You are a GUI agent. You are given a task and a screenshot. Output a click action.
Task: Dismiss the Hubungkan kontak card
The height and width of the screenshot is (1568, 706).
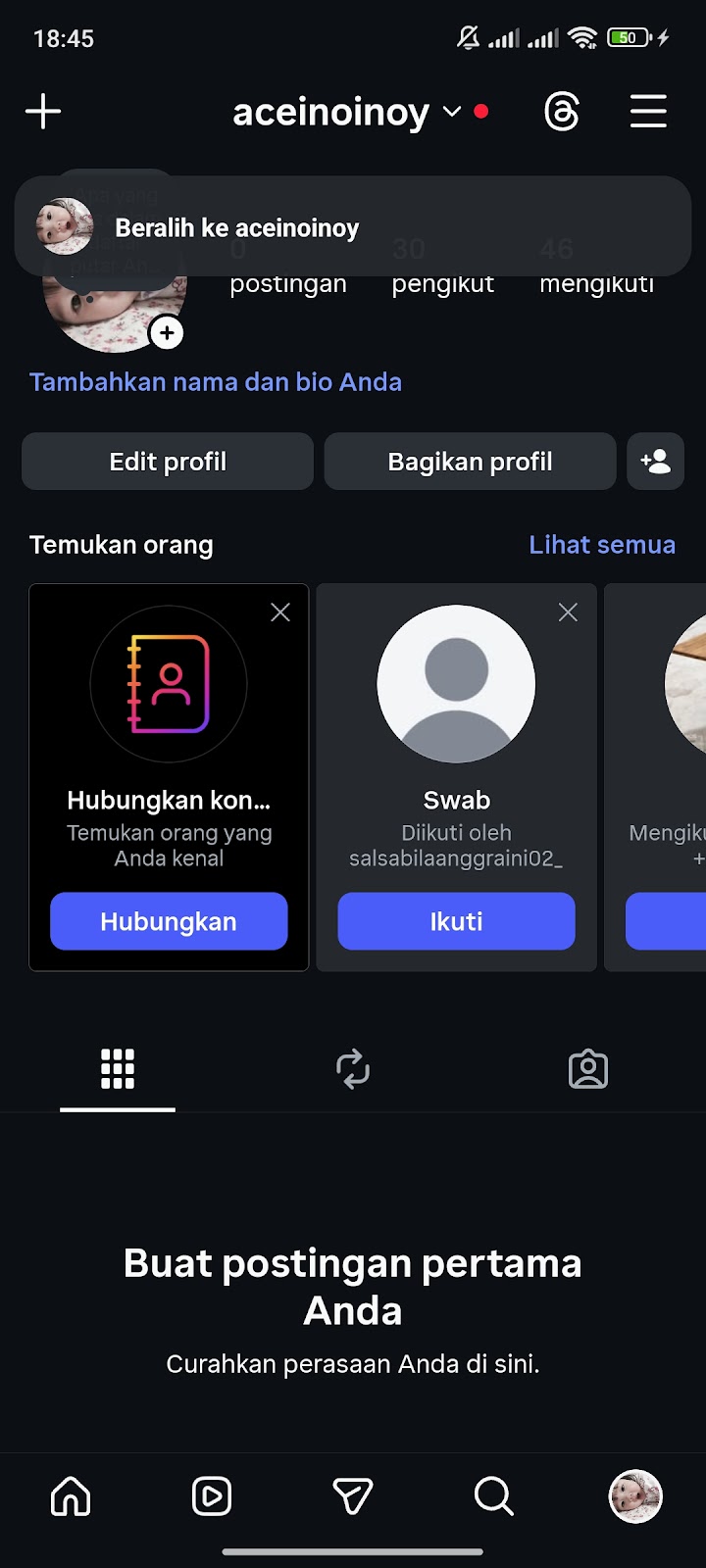click(280, 612)
